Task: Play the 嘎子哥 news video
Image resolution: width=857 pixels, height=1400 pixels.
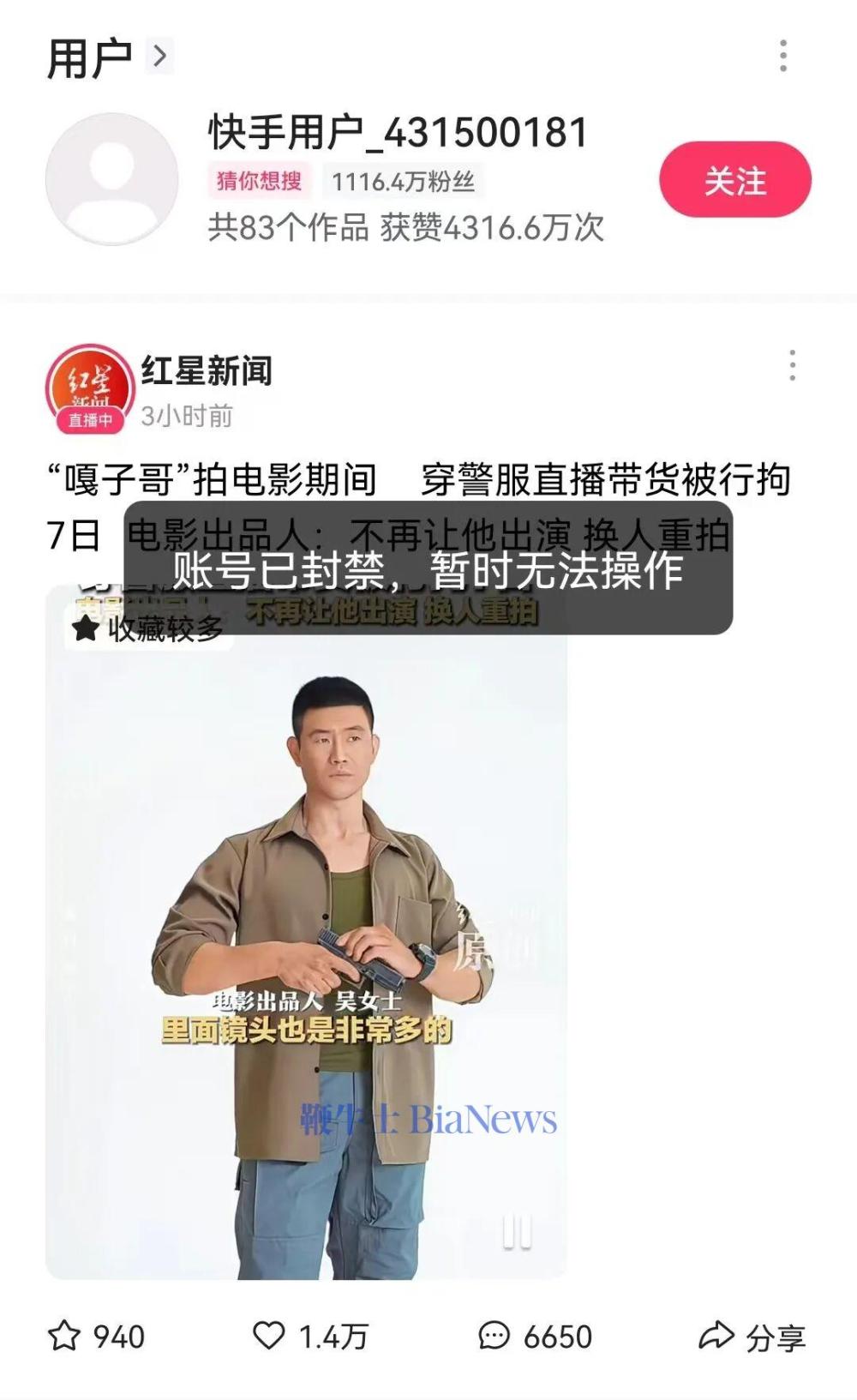Action: 306,934
